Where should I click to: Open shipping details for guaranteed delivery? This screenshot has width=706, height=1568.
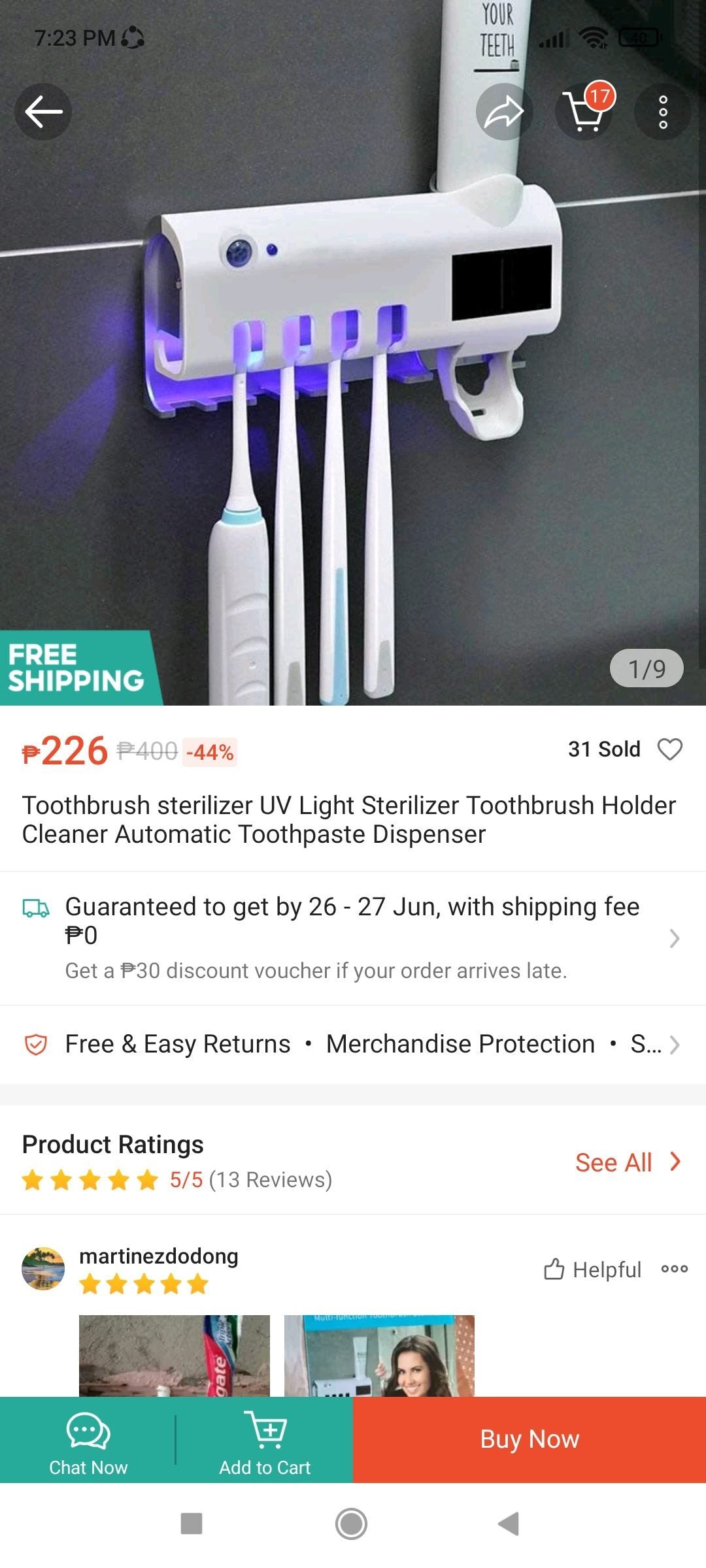[353, 938]
